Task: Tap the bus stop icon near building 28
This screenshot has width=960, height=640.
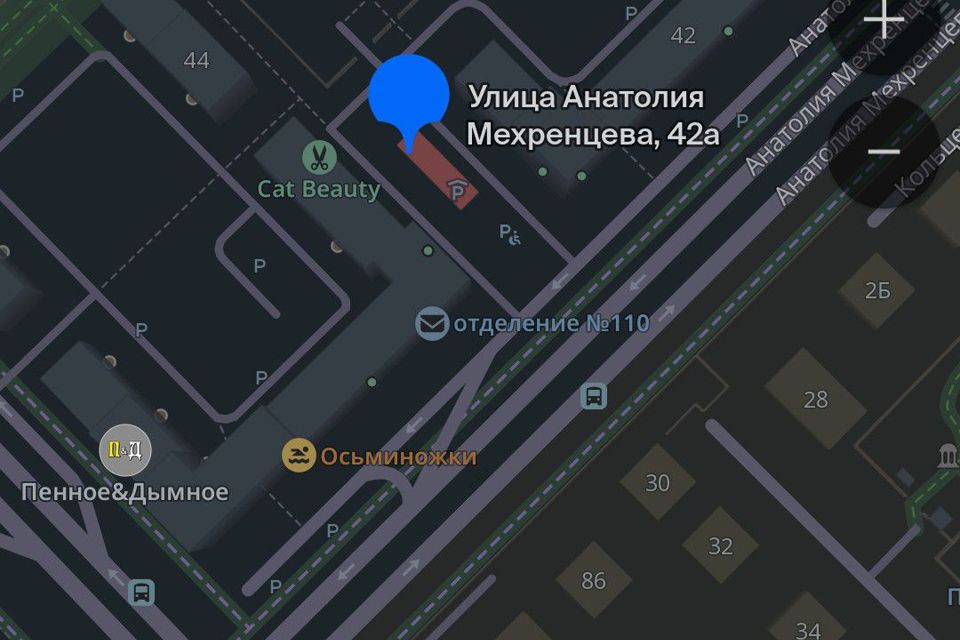Action: pos(594,396)
